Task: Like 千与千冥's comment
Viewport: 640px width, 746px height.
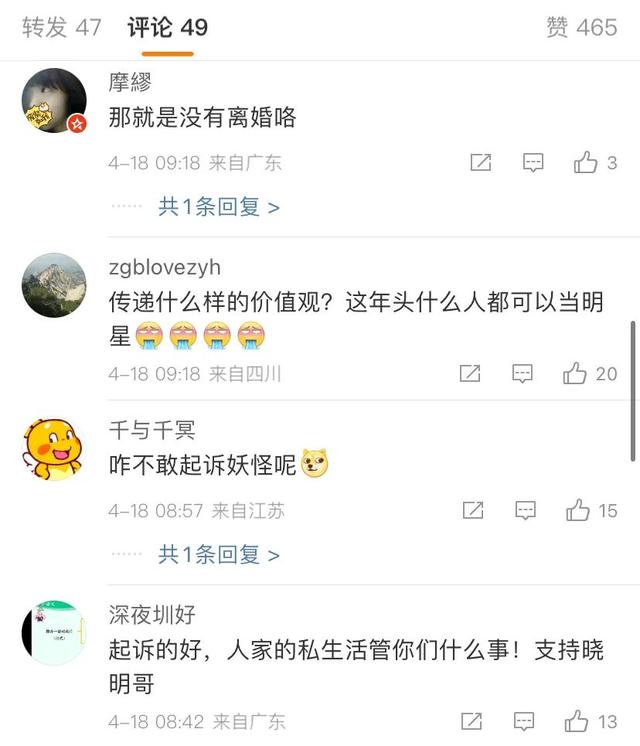Action: tap(578, 511)
